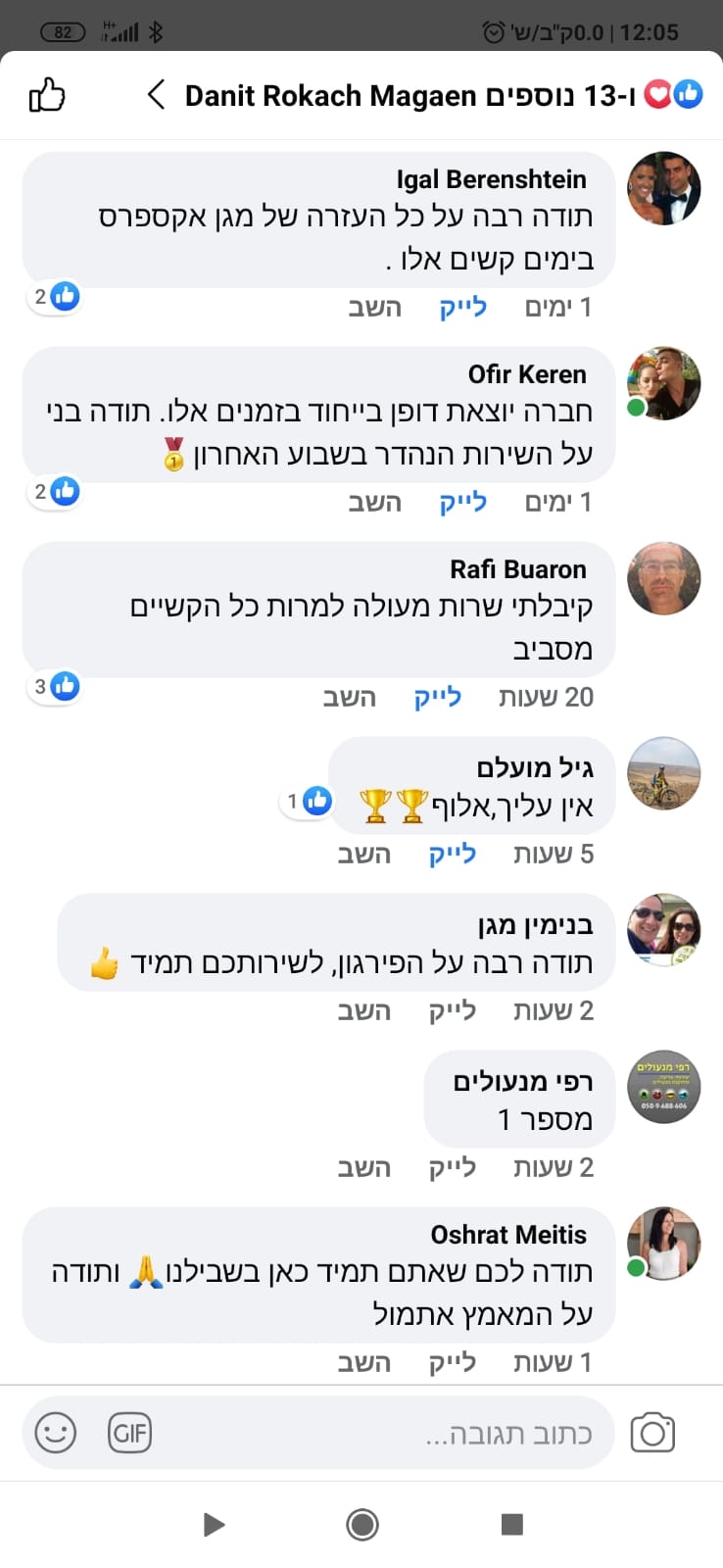
Task: Reply to רפי מנעולים's comment
Action: 363,1168
